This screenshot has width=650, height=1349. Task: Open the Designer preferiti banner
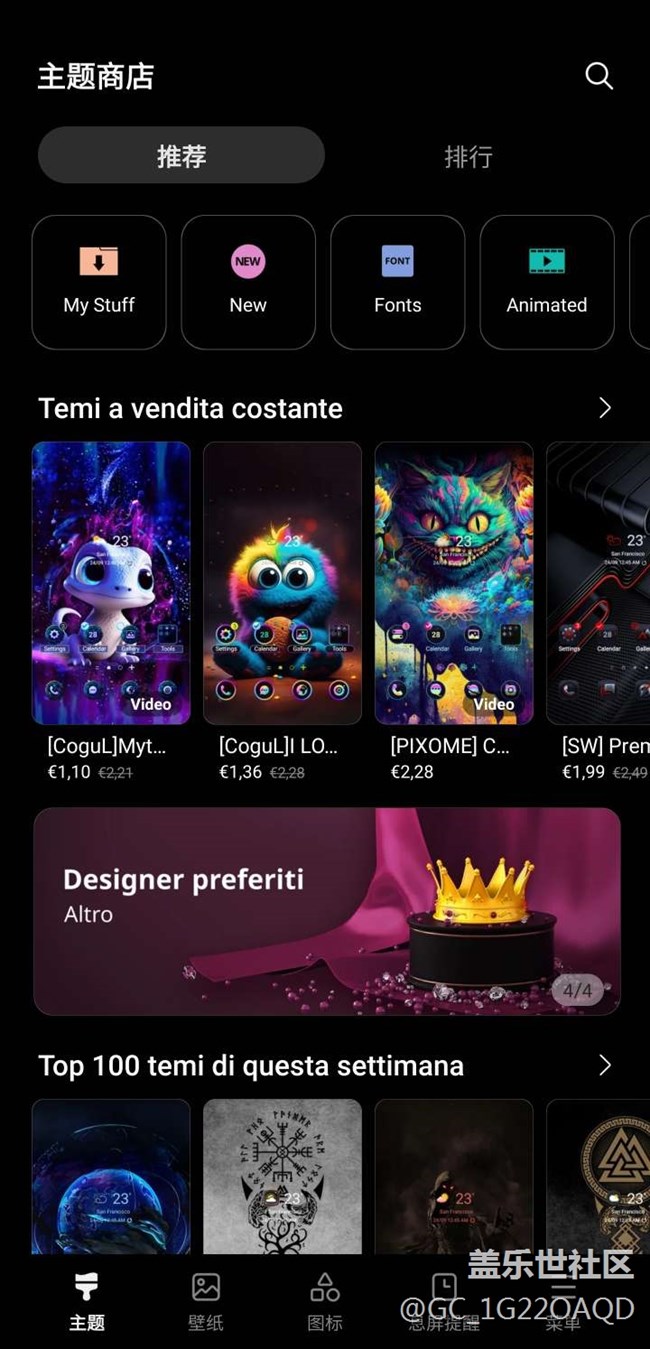(327, 911)
